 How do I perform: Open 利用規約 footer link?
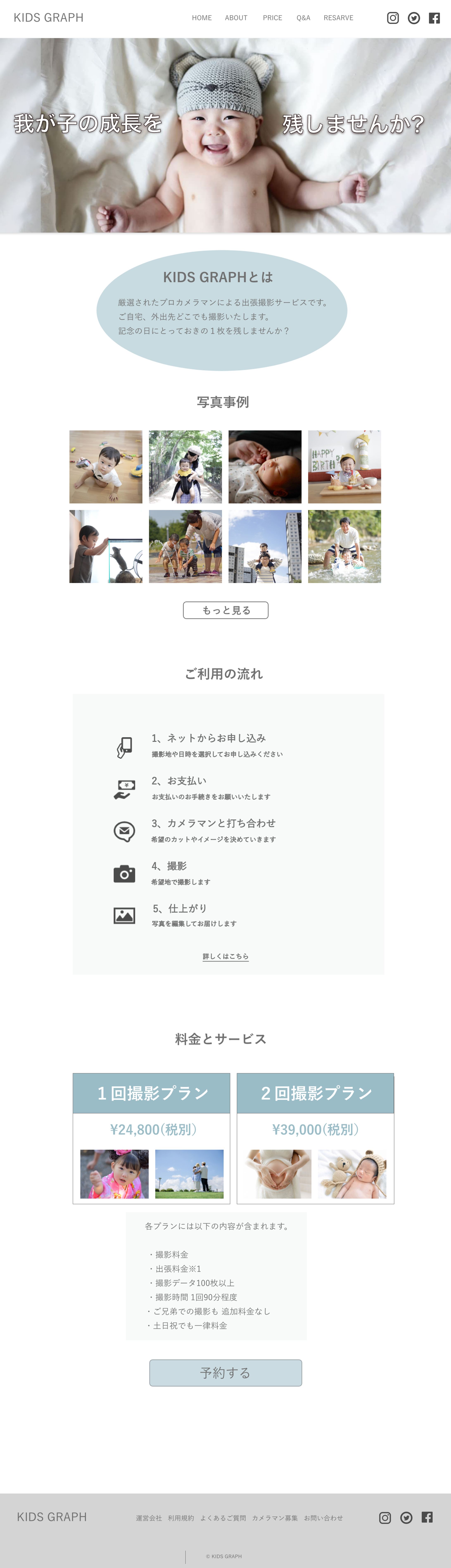coord(181,1517)
